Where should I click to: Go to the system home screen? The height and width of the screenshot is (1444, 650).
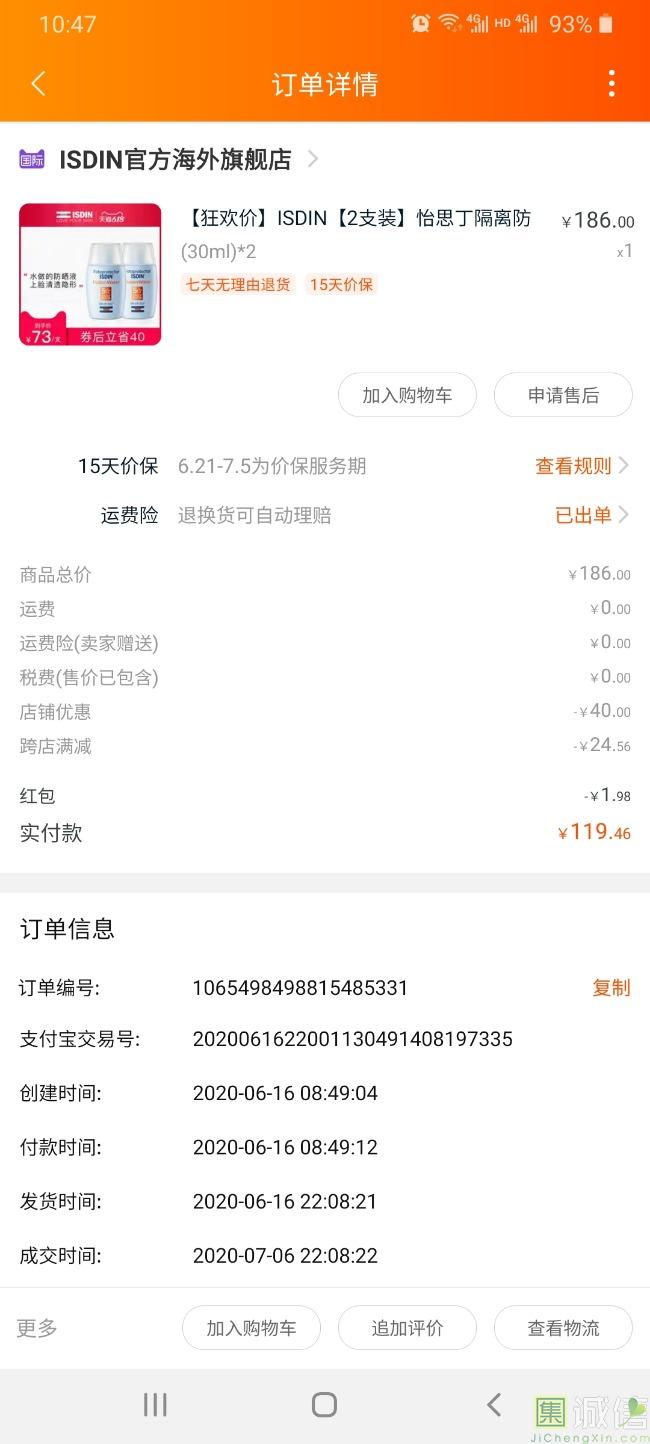coord(324,1404)
